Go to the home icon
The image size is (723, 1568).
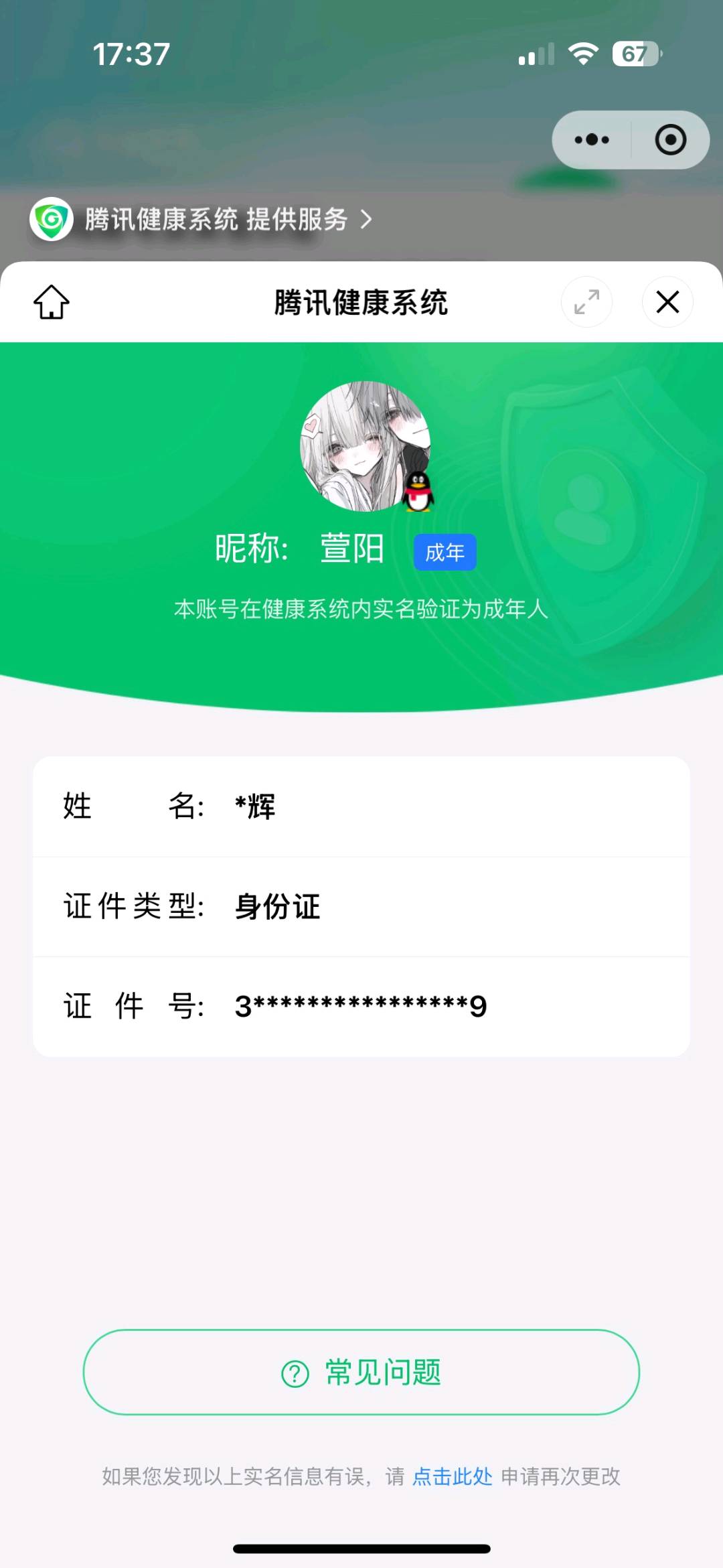[52, 302]
